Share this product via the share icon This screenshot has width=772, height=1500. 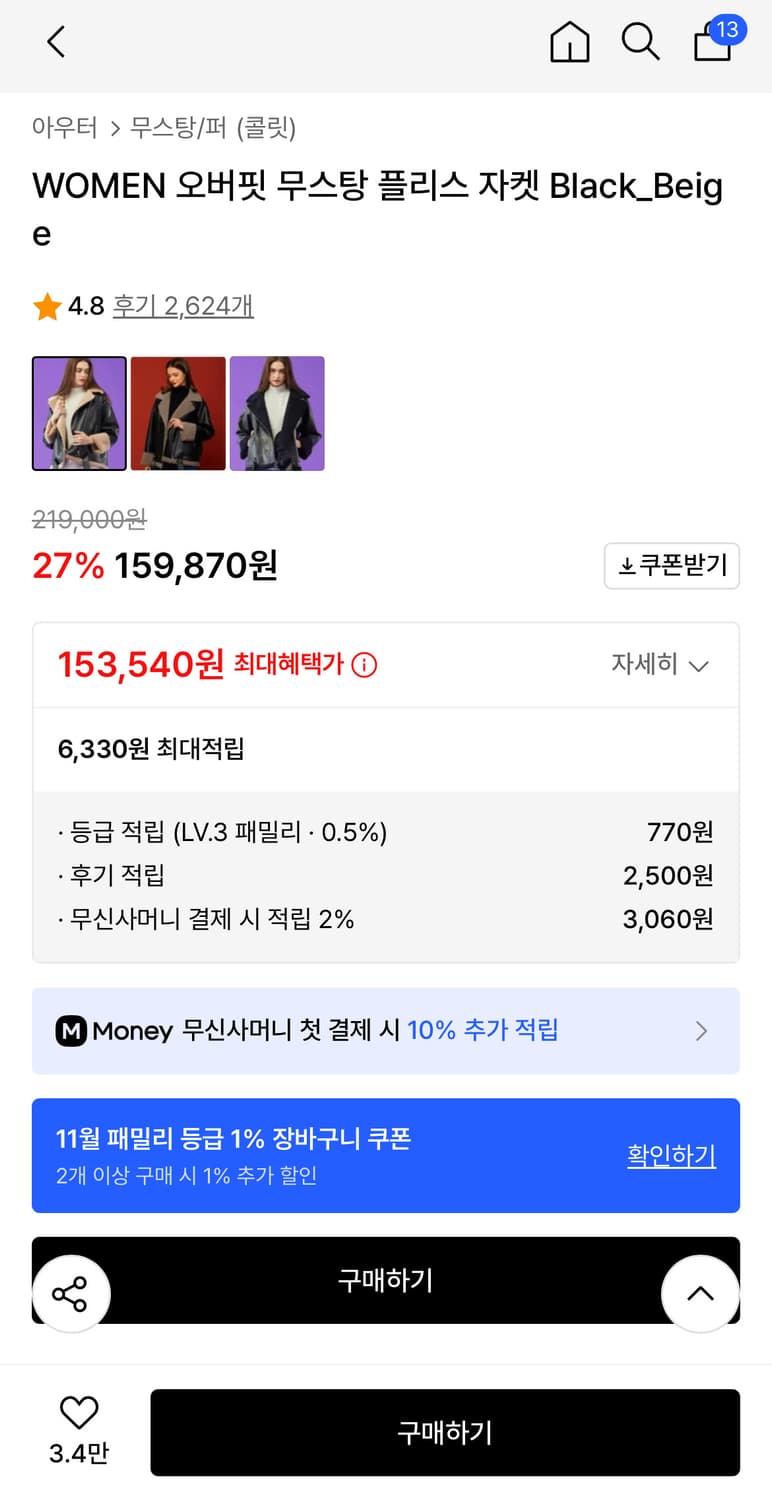click(x=71, y=1292)
